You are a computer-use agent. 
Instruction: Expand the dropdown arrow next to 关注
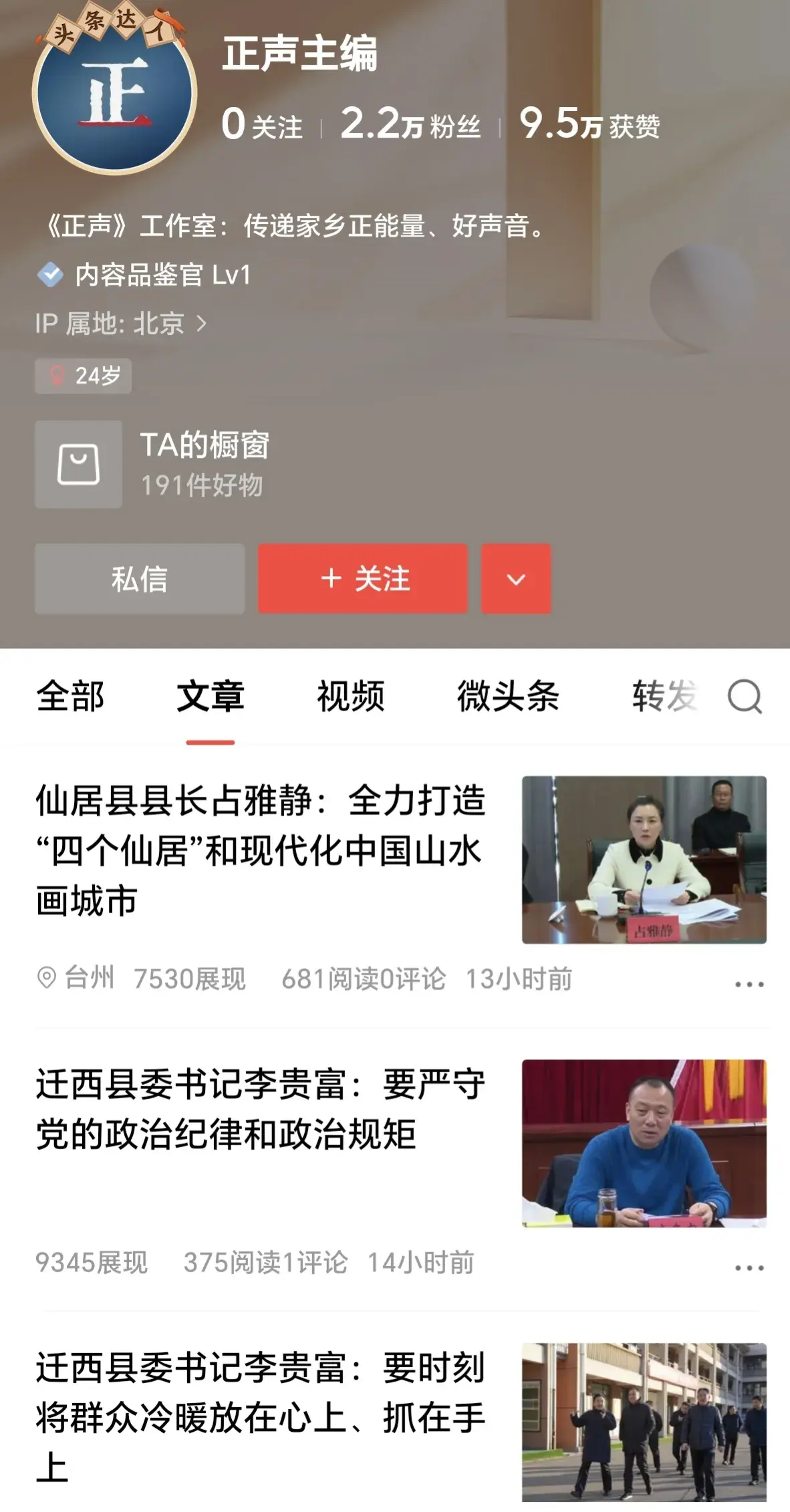coord(516,579)
